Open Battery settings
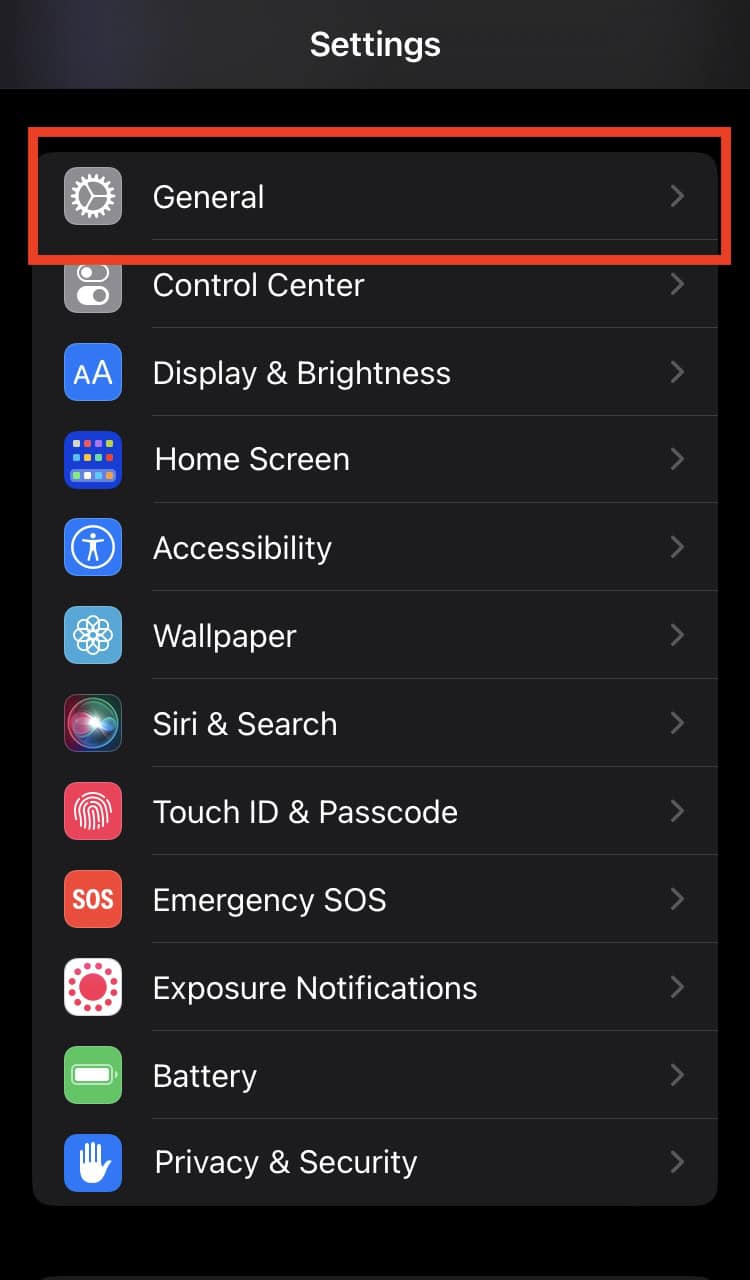The height and width of the screenshot is (1280, 750). [x=375, y=1076]
